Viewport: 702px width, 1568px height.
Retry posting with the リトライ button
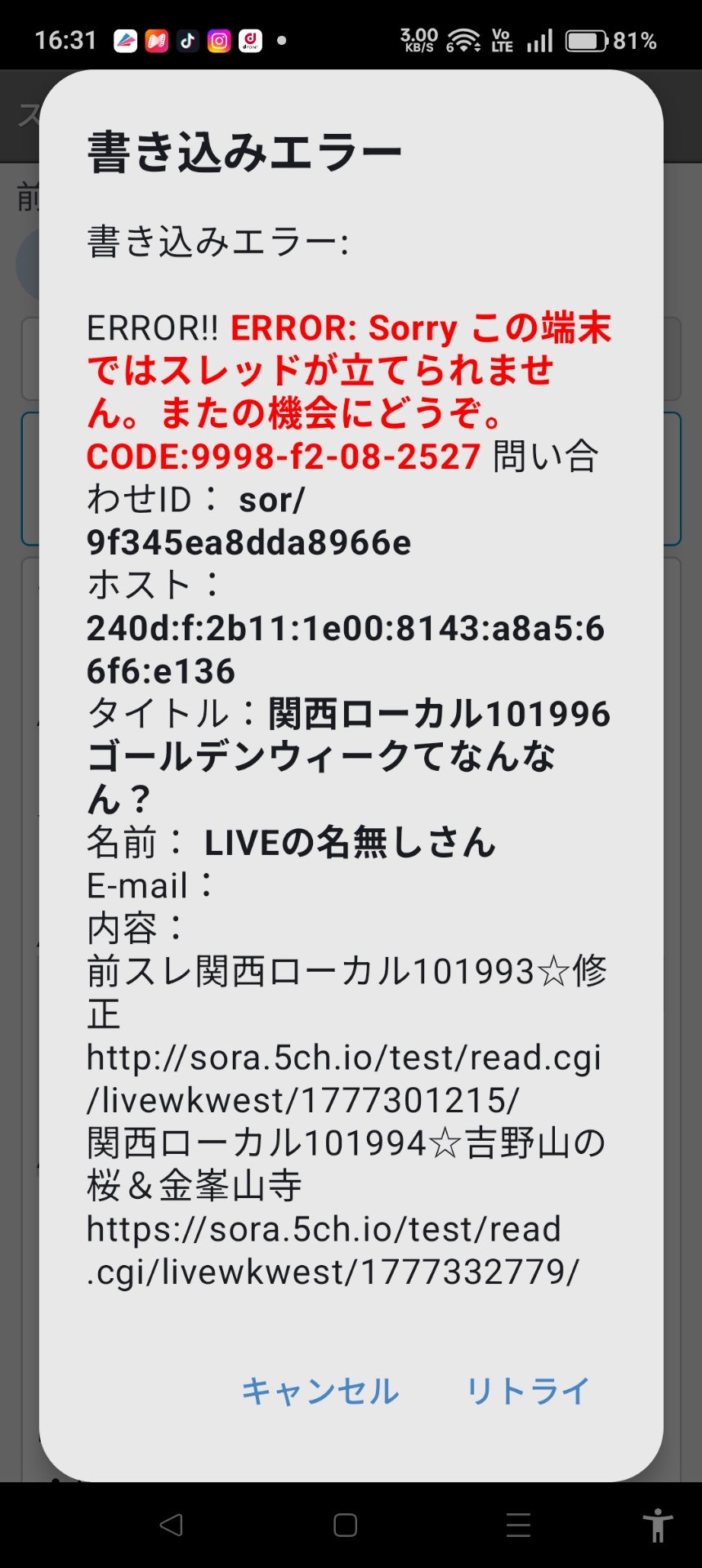[x=527, y=1391]
